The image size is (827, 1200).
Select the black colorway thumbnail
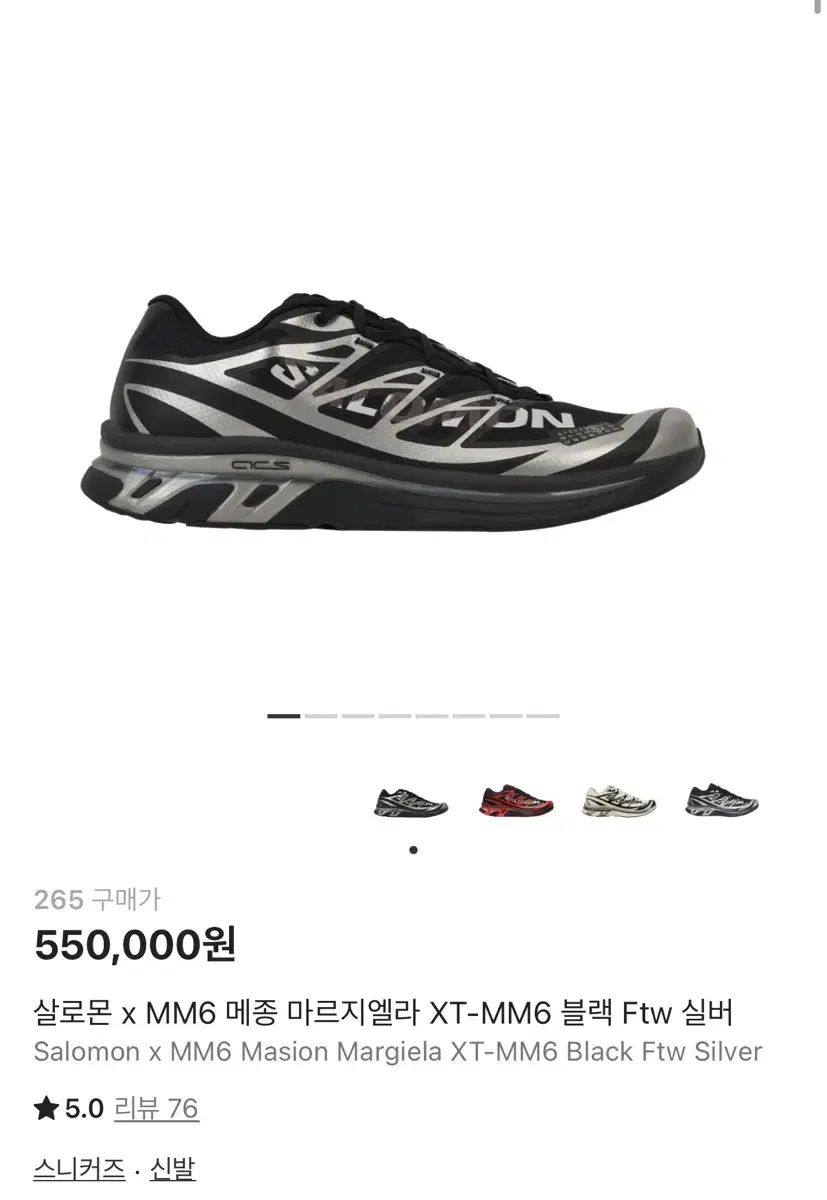412,800
